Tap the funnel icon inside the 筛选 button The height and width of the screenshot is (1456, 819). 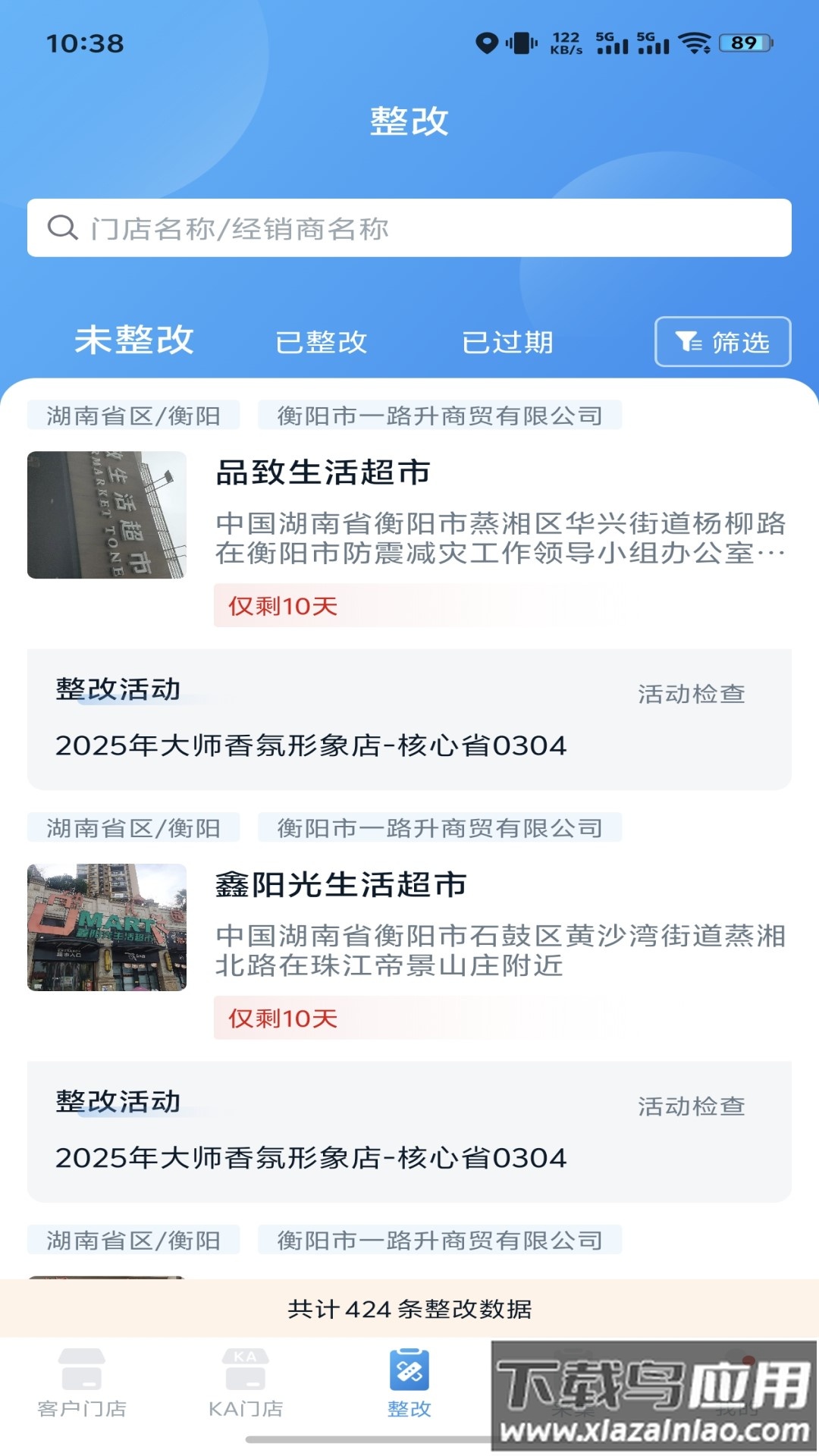pos(687,343)
